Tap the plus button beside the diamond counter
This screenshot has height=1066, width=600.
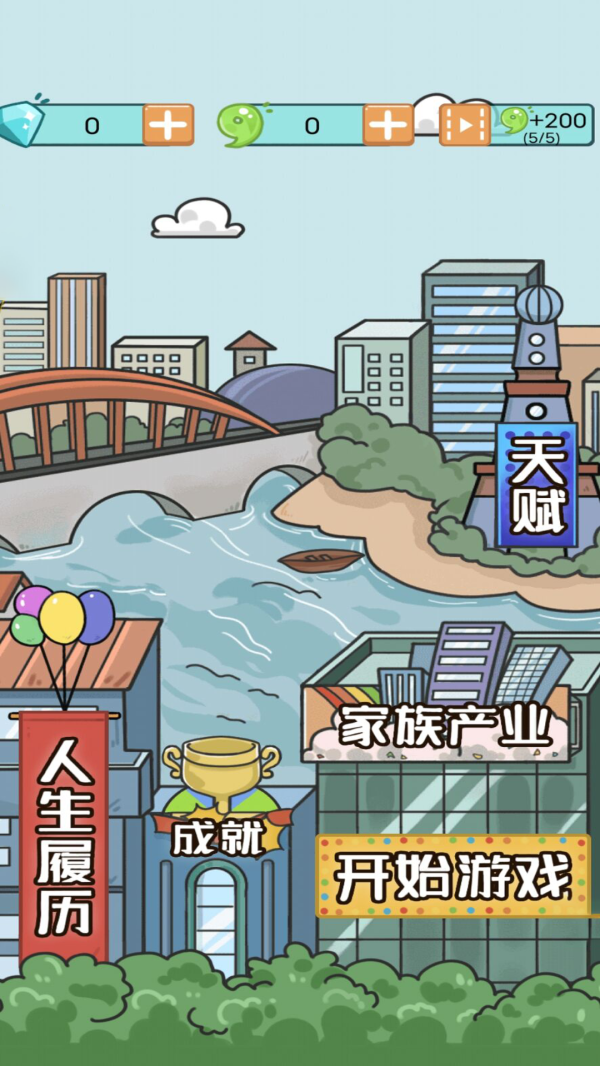[x=168, y=125]
